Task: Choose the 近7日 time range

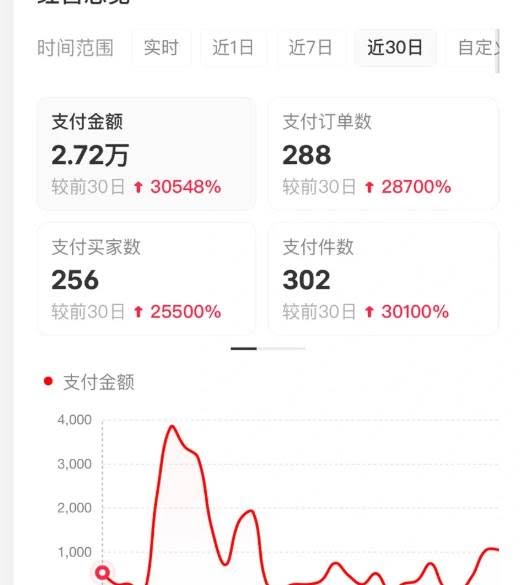Action: pos(310,48)
